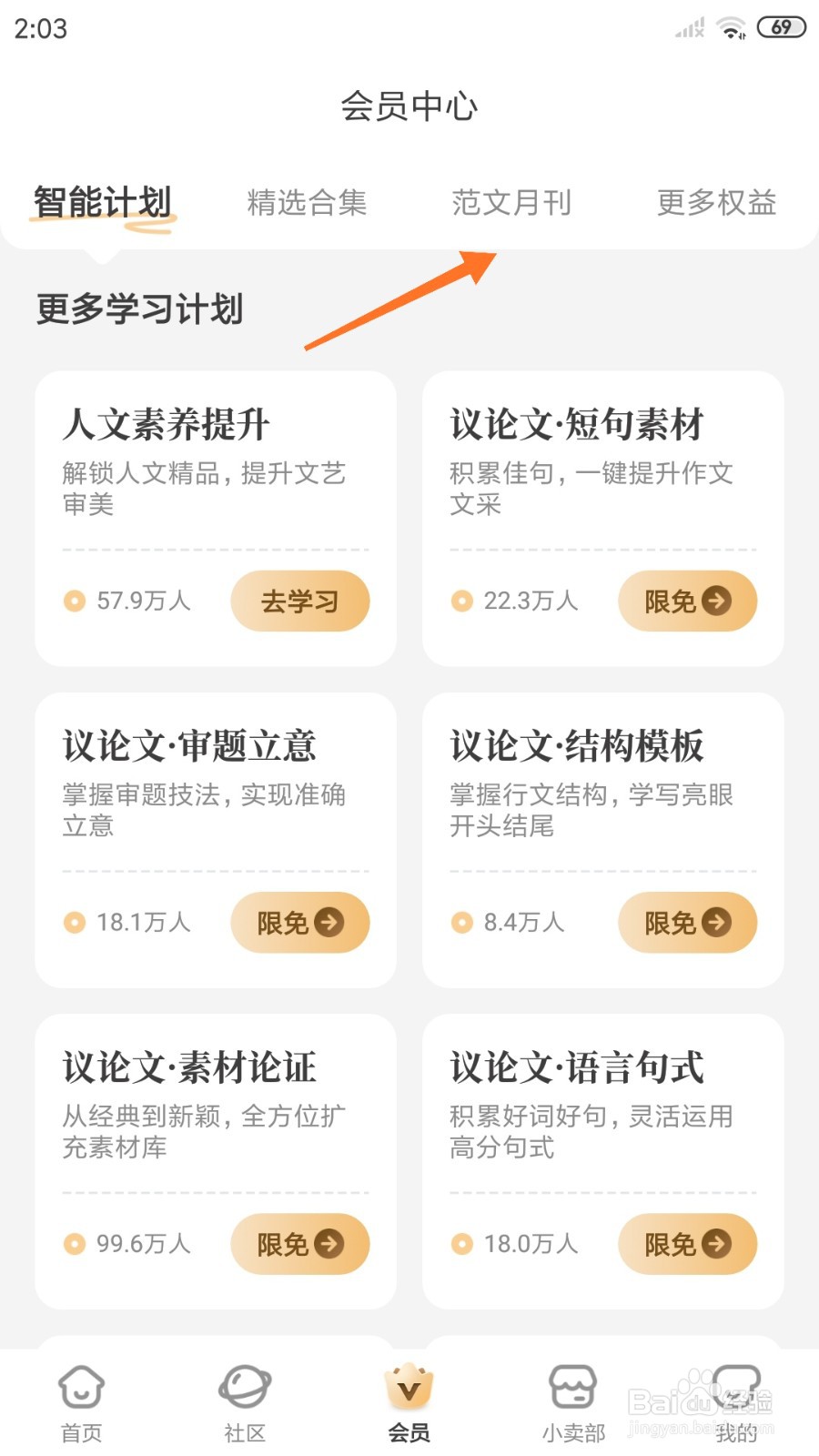819x1456 pixels.
Task: Open the 小卖部 shop tab
Action: (573, 1404)
